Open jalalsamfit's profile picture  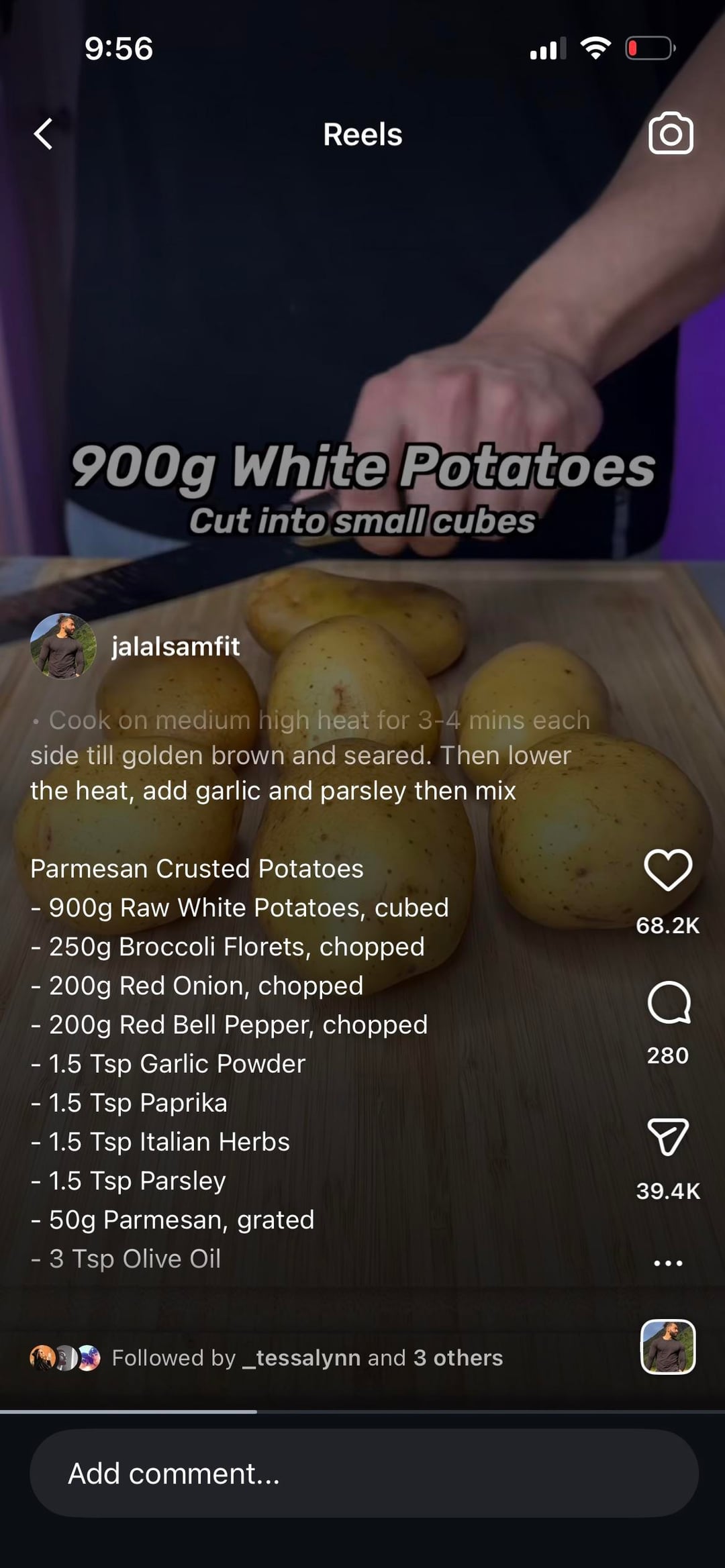63,646
